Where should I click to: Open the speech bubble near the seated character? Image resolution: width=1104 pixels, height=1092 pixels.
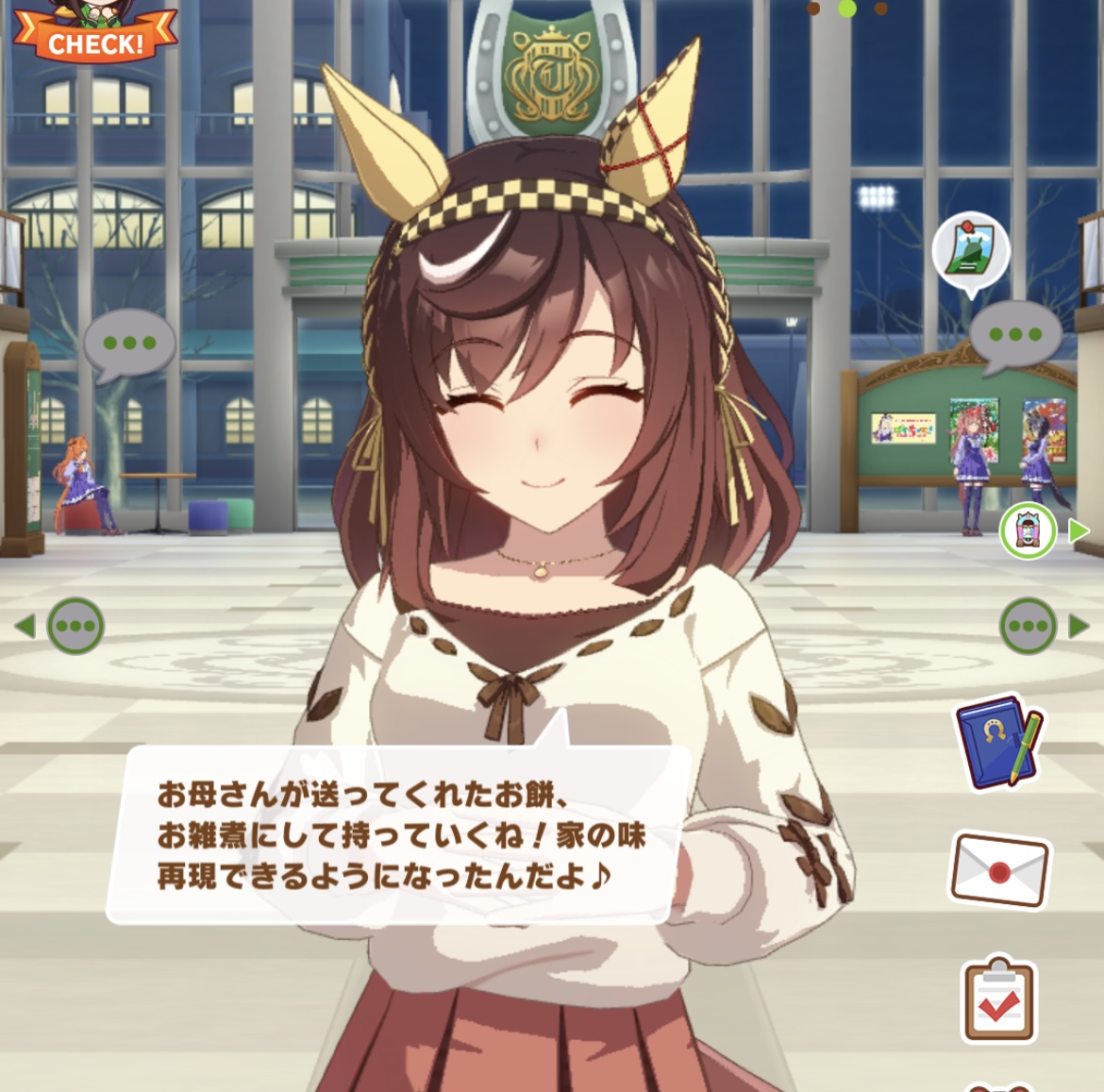[x=129, y=344]
